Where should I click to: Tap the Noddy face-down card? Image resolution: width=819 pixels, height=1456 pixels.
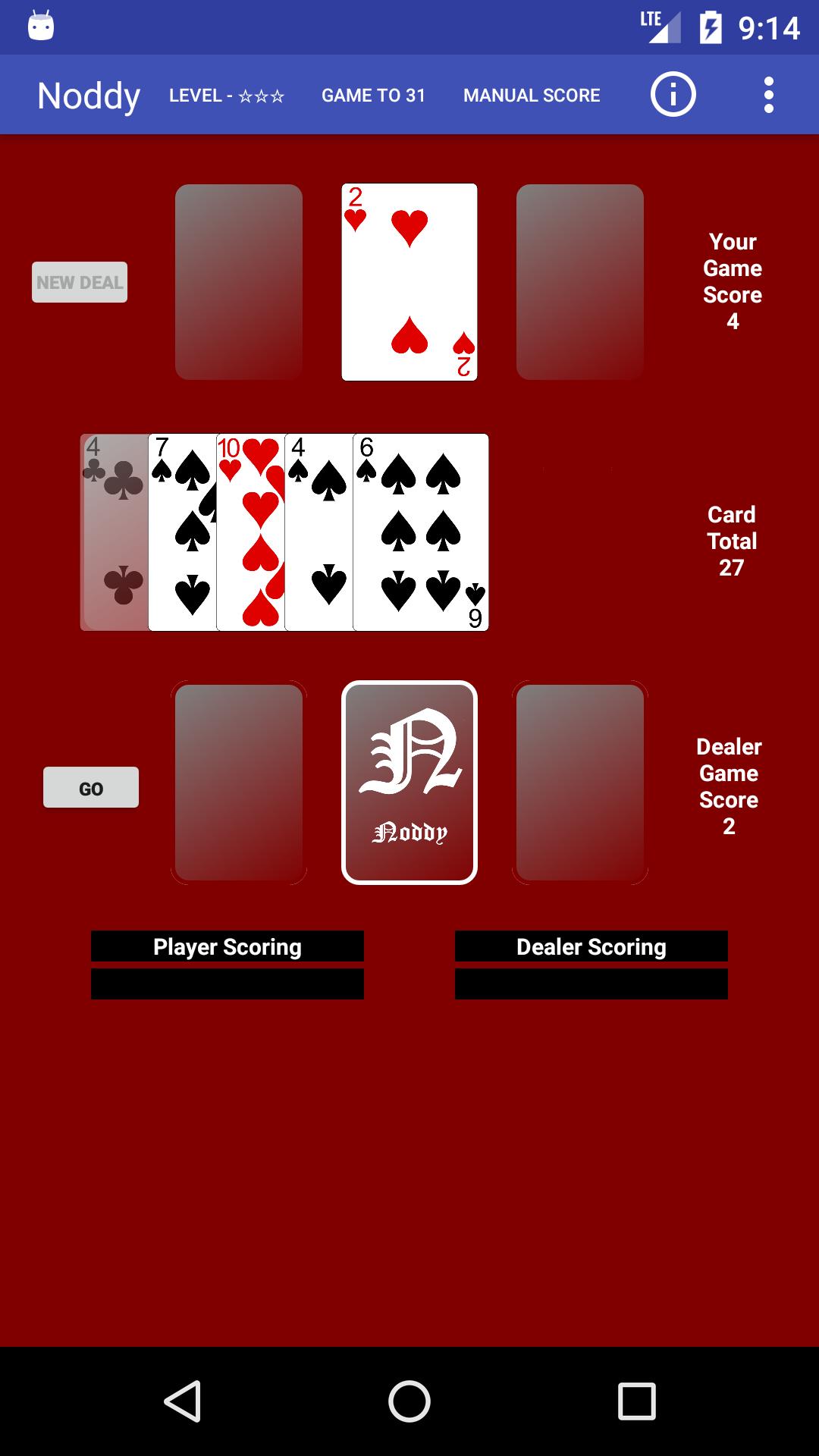pos(409,783)
